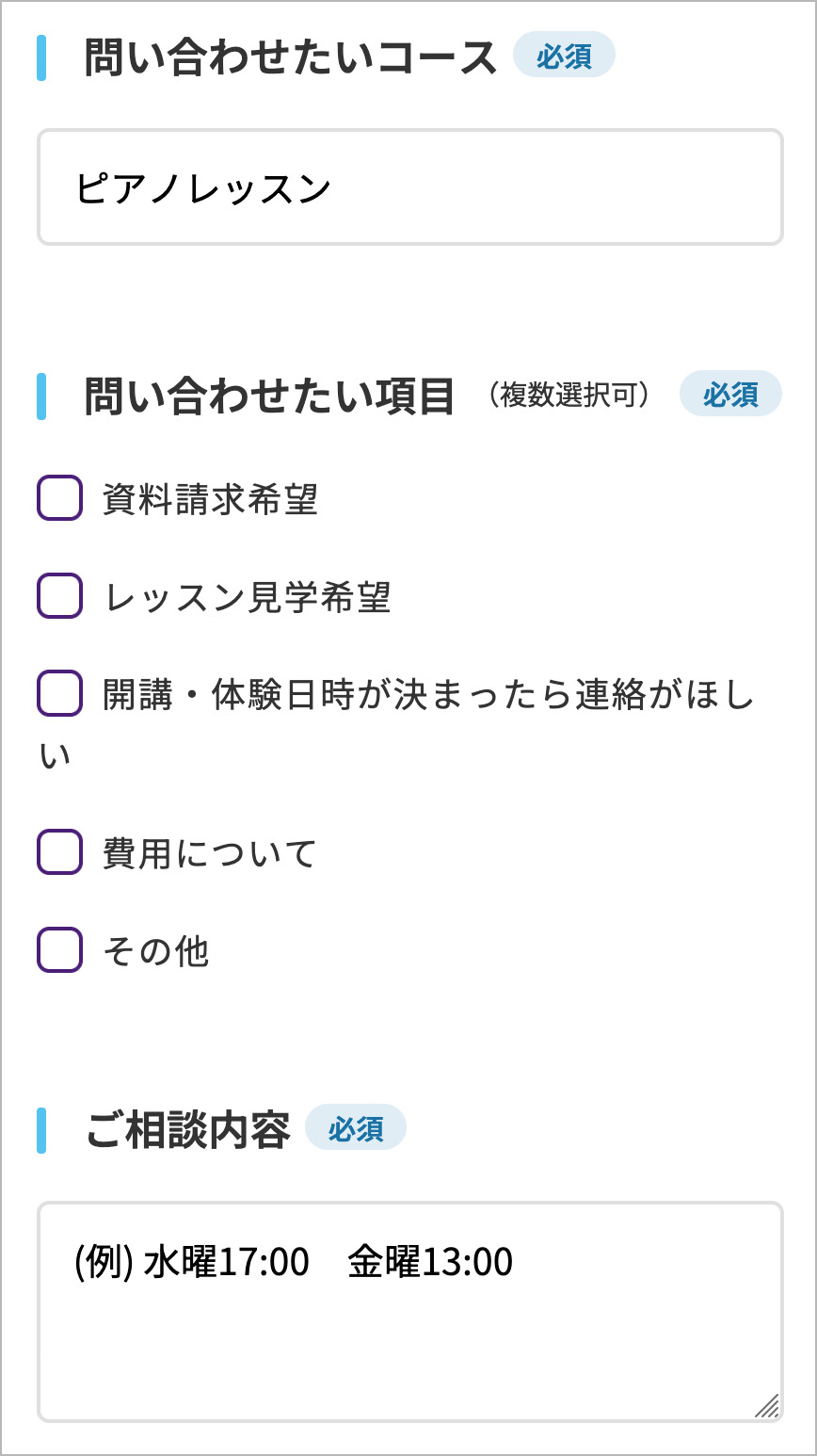Select the レッスン見学希望 checkbox
This screenshot has height=1456, width=817.
click(60, 596)
